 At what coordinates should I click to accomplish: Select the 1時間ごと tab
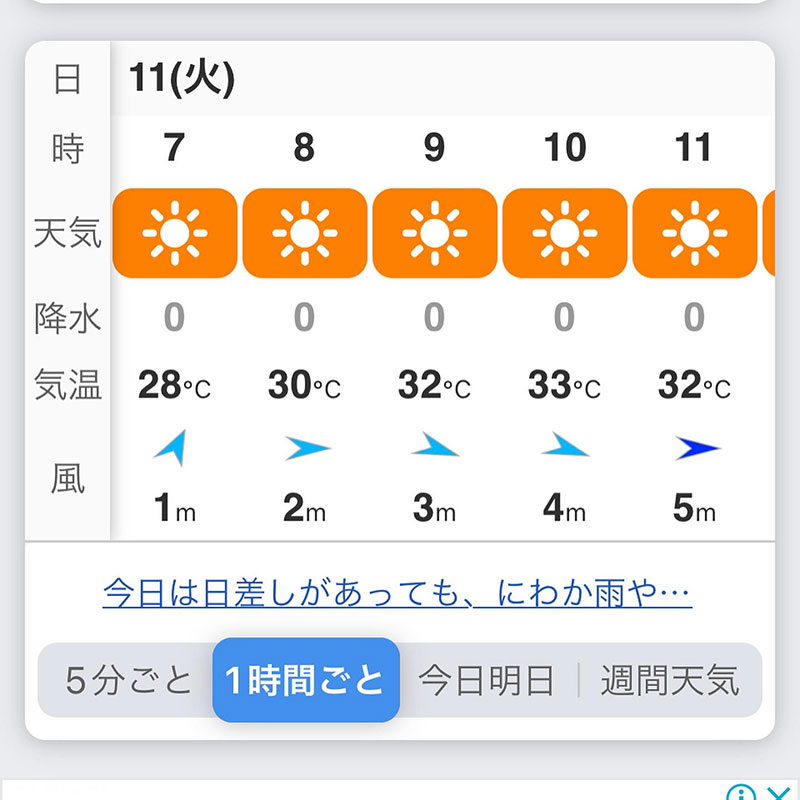[306, 681]
